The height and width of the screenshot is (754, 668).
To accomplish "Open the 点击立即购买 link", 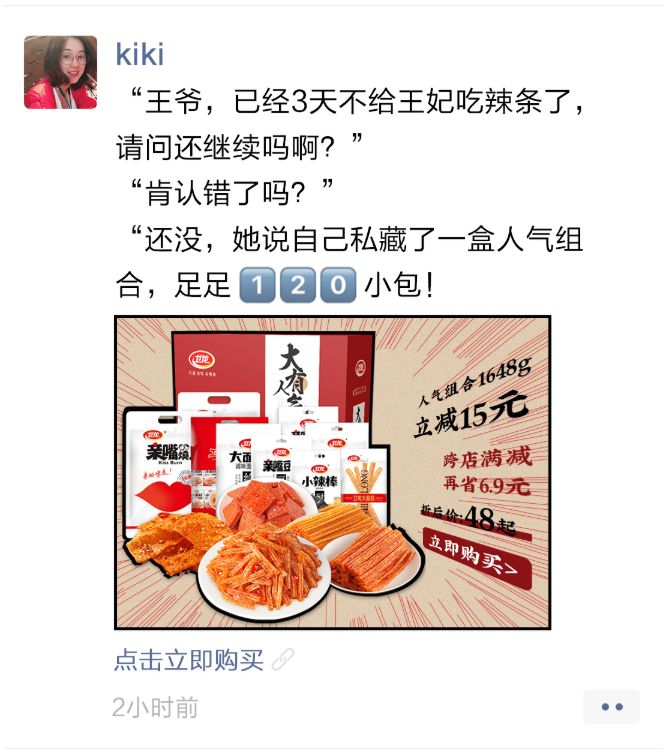I will [x=190, y=660].
